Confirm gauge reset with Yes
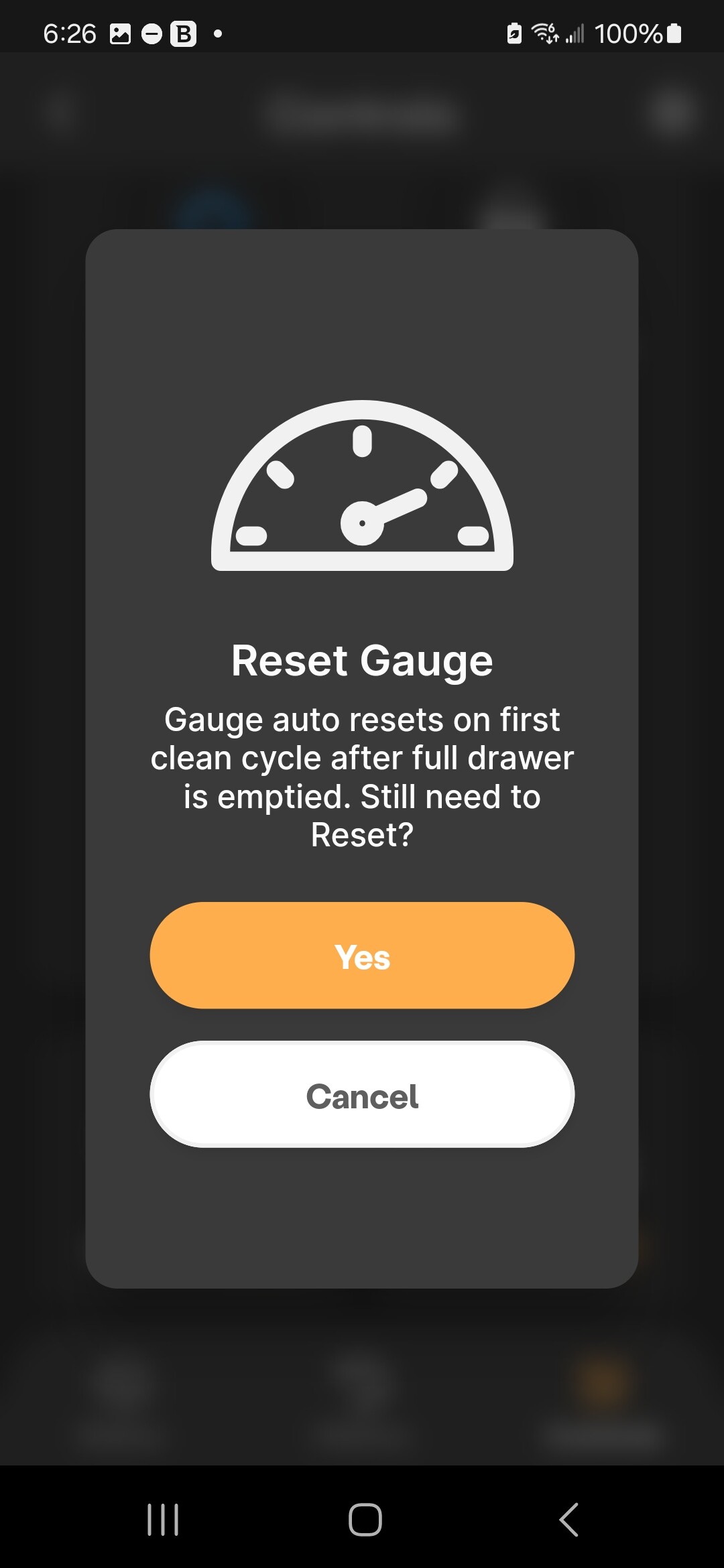Image resolution: width=724 pixels, height=1568 pixels. pos(362,956)
